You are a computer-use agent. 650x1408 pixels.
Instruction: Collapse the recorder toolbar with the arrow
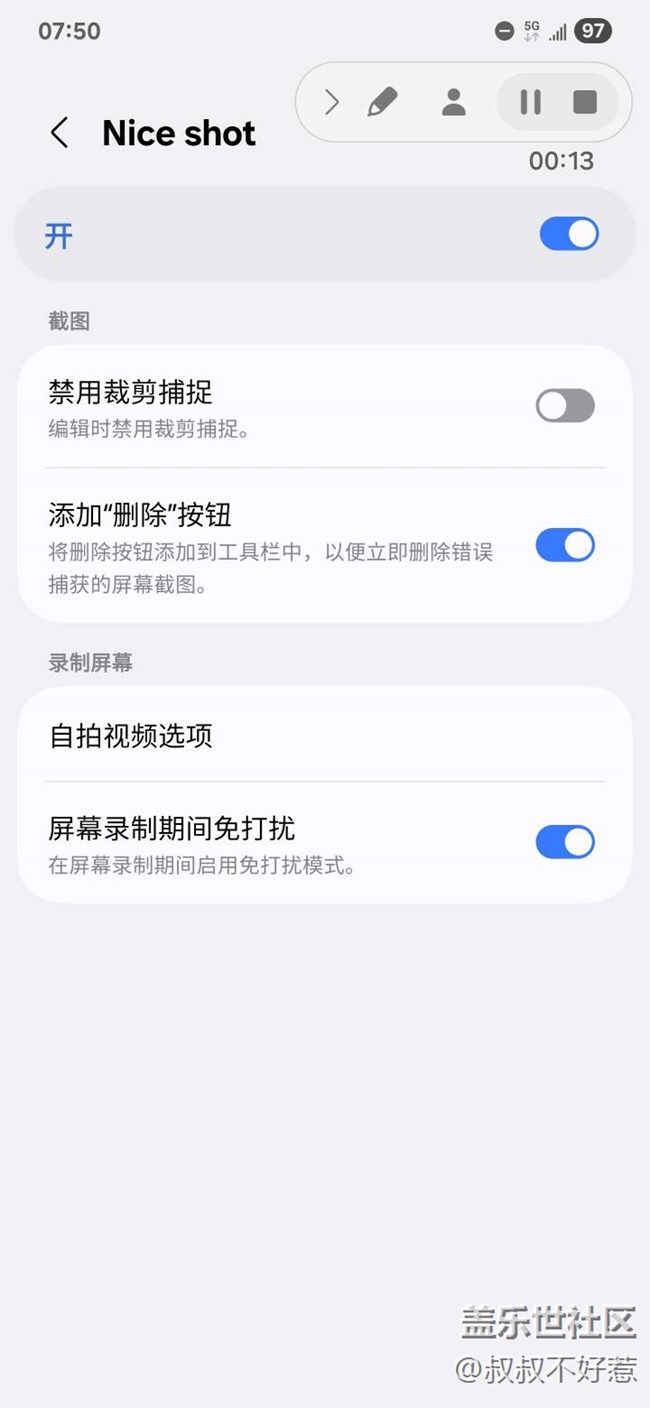[332, 102]
